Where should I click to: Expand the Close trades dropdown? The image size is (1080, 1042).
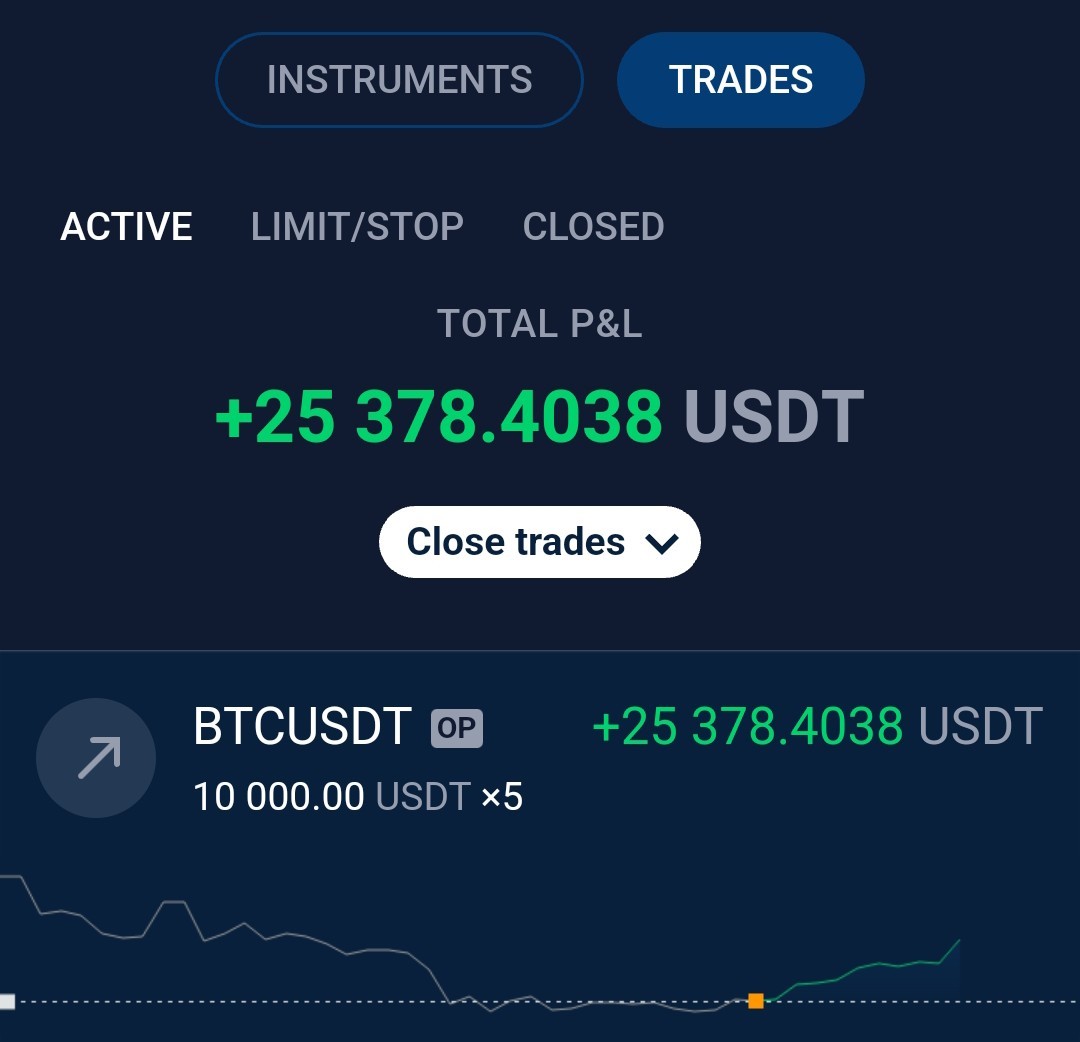539,542
